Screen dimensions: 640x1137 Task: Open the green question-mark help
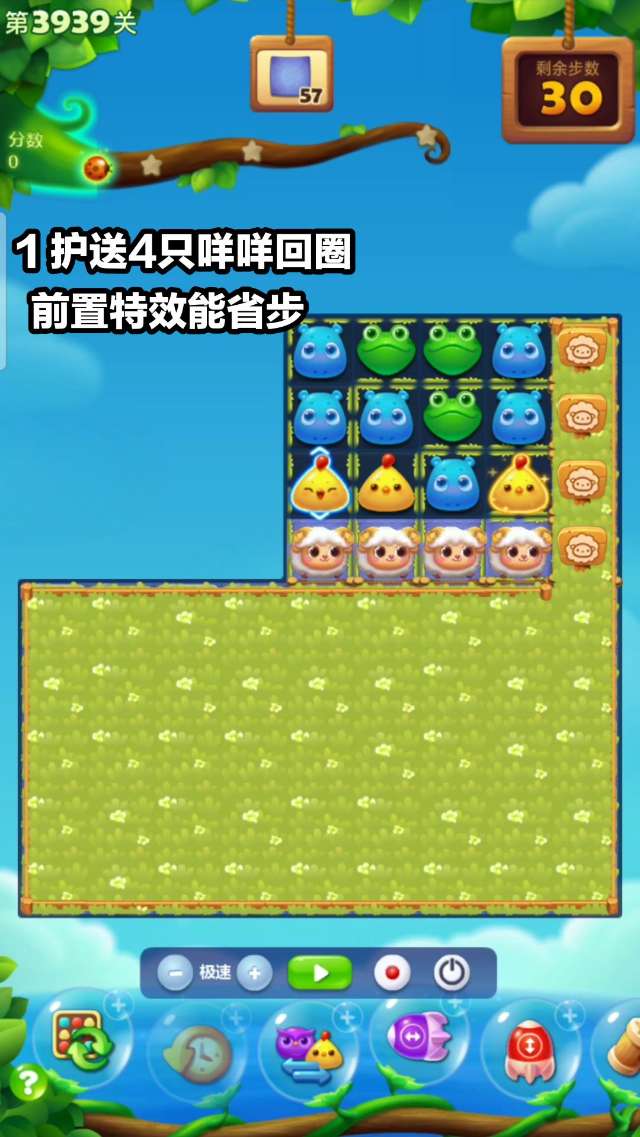coord(29,1084)
